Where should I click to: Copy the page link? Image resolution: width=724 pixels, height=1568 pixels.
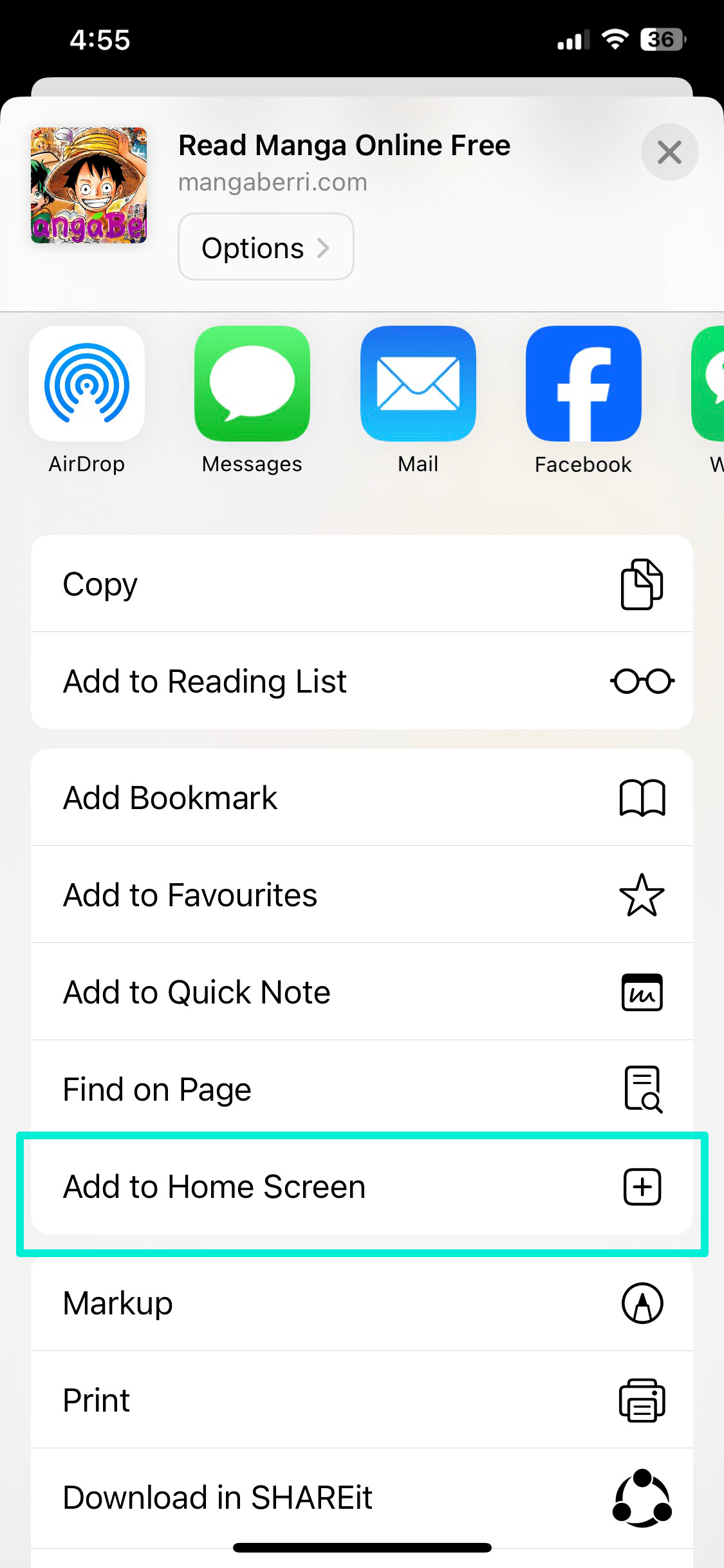click(362, 584)
